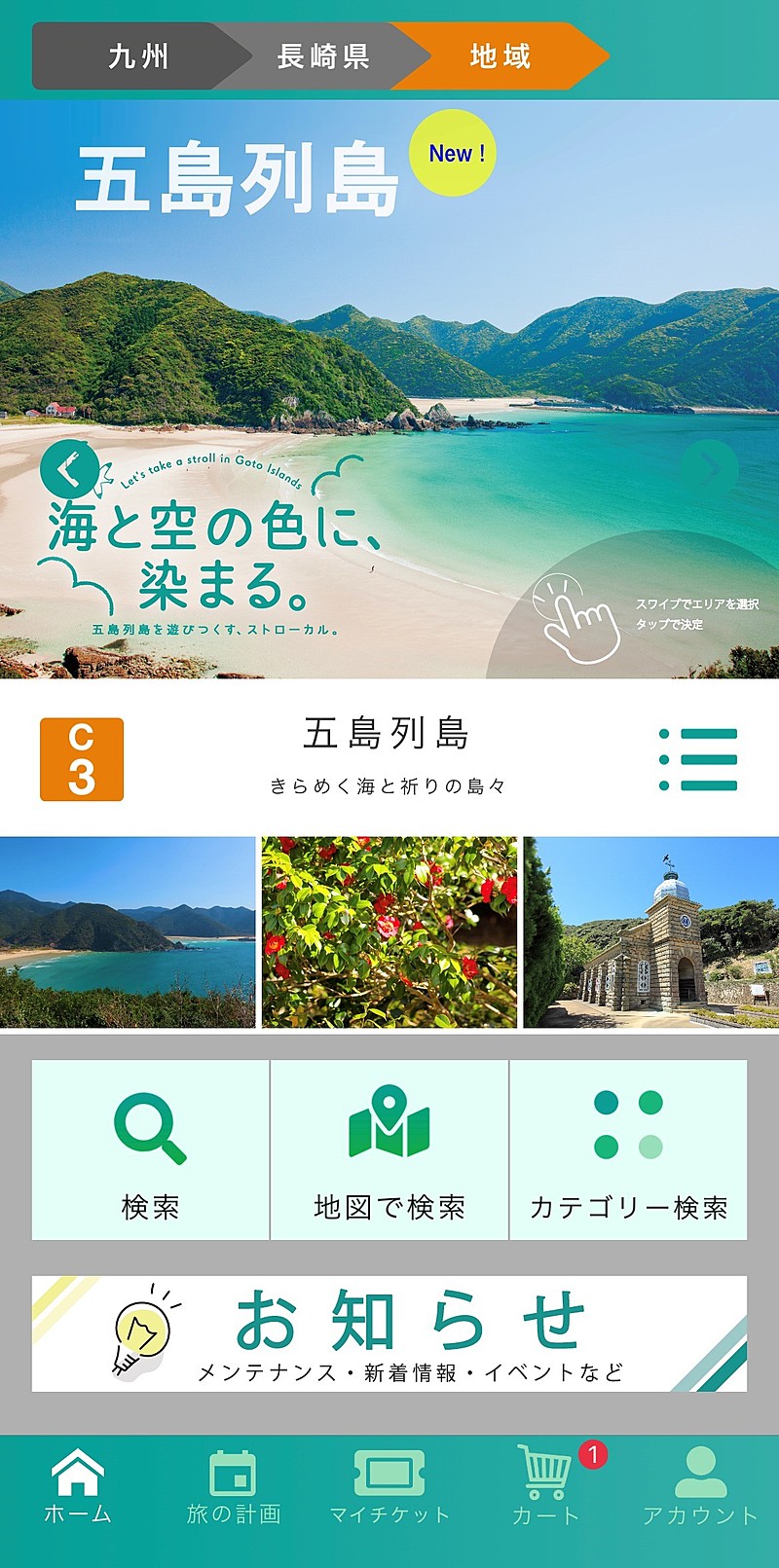Switch to the 旅の計画 tab
Image resolution: width=779 pixels, height=1568 pixels.
(x=234, y=1487)
